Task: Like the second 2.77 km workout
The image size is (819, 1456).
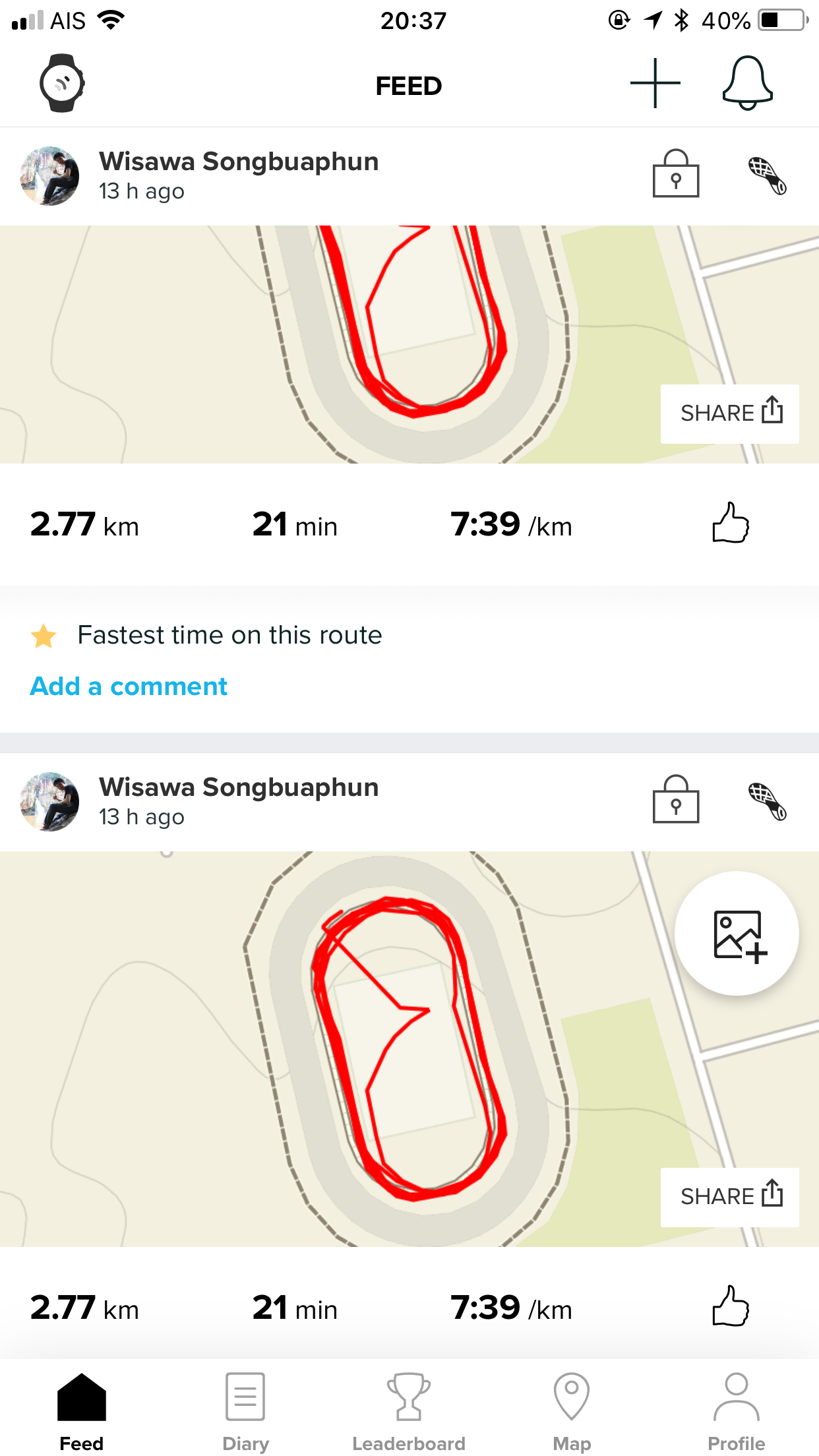Action: [730, 1306]
